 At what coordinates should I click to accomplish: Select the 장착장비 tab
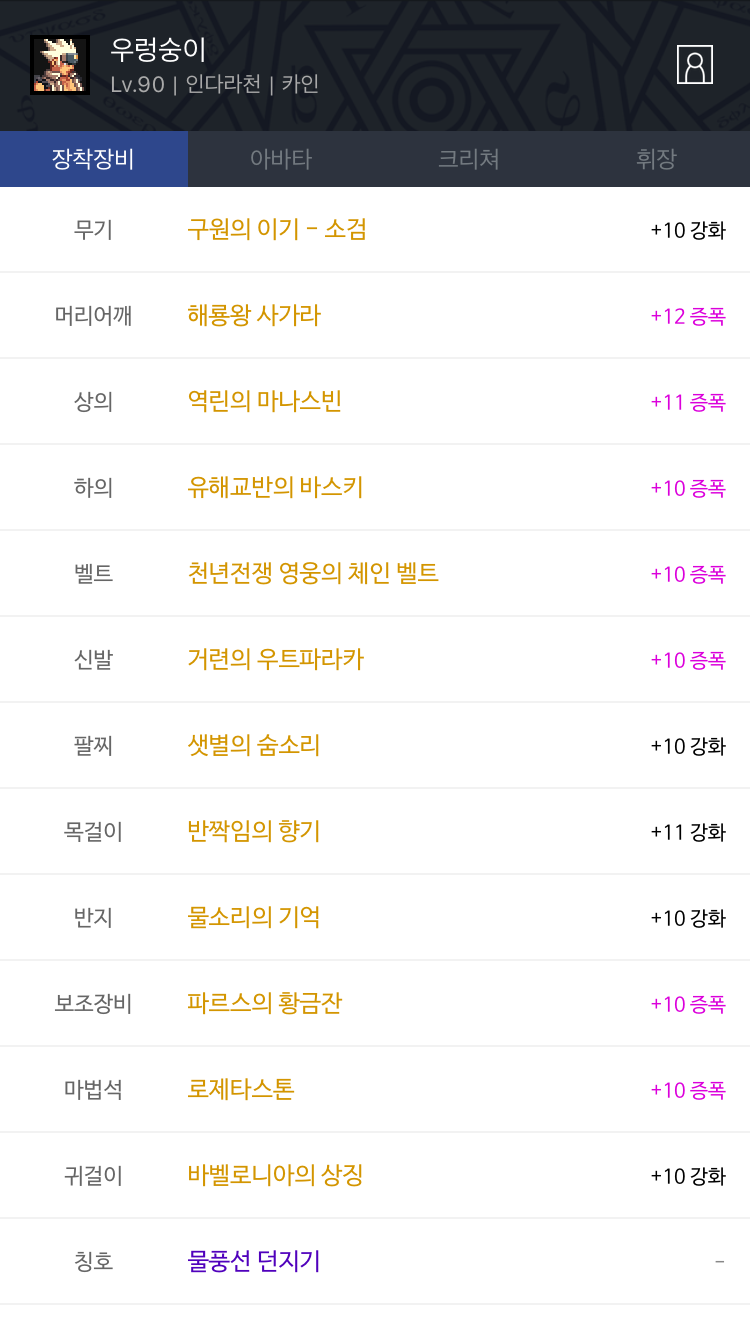click(x=93, y=159)
